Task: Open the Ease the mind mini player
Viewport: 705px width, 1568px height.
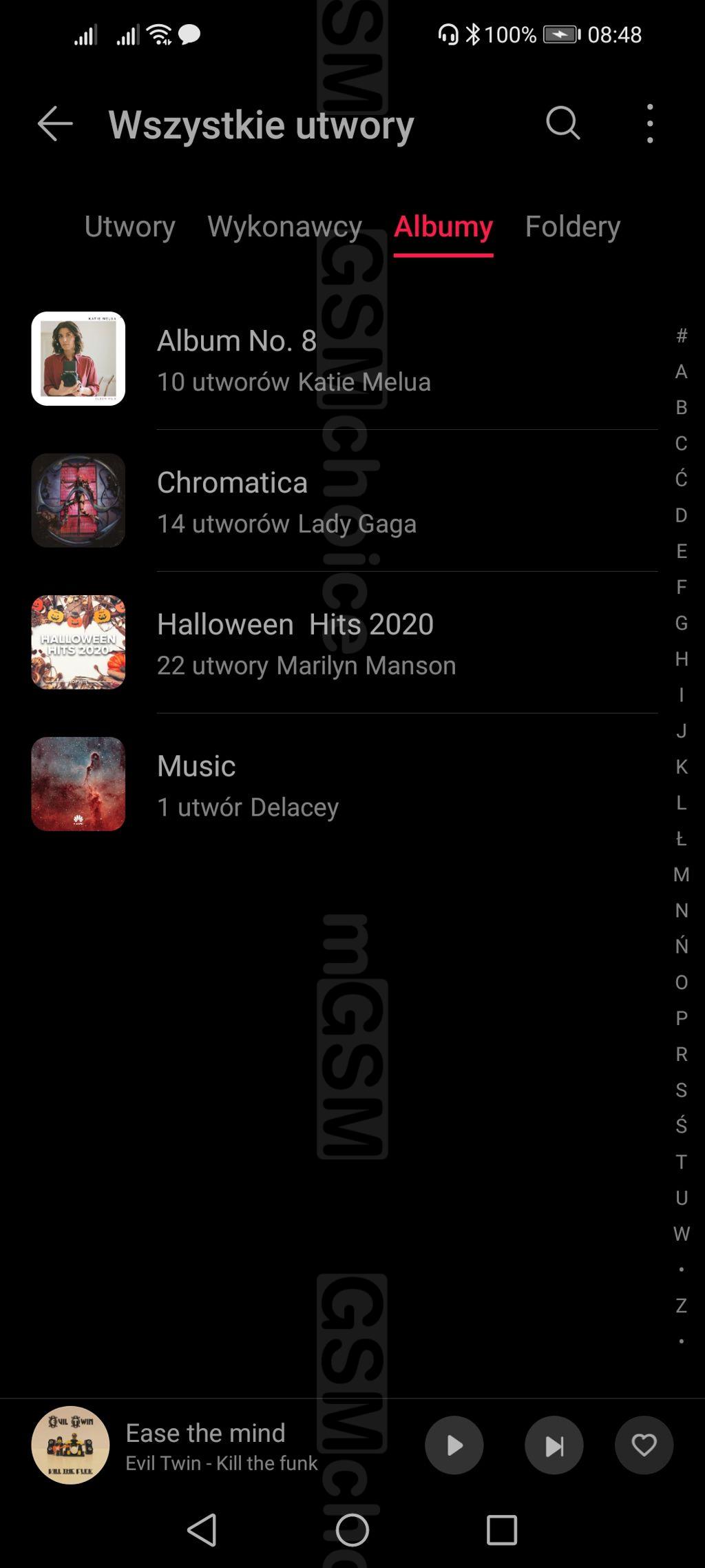Action: [x=220, y=1445]
